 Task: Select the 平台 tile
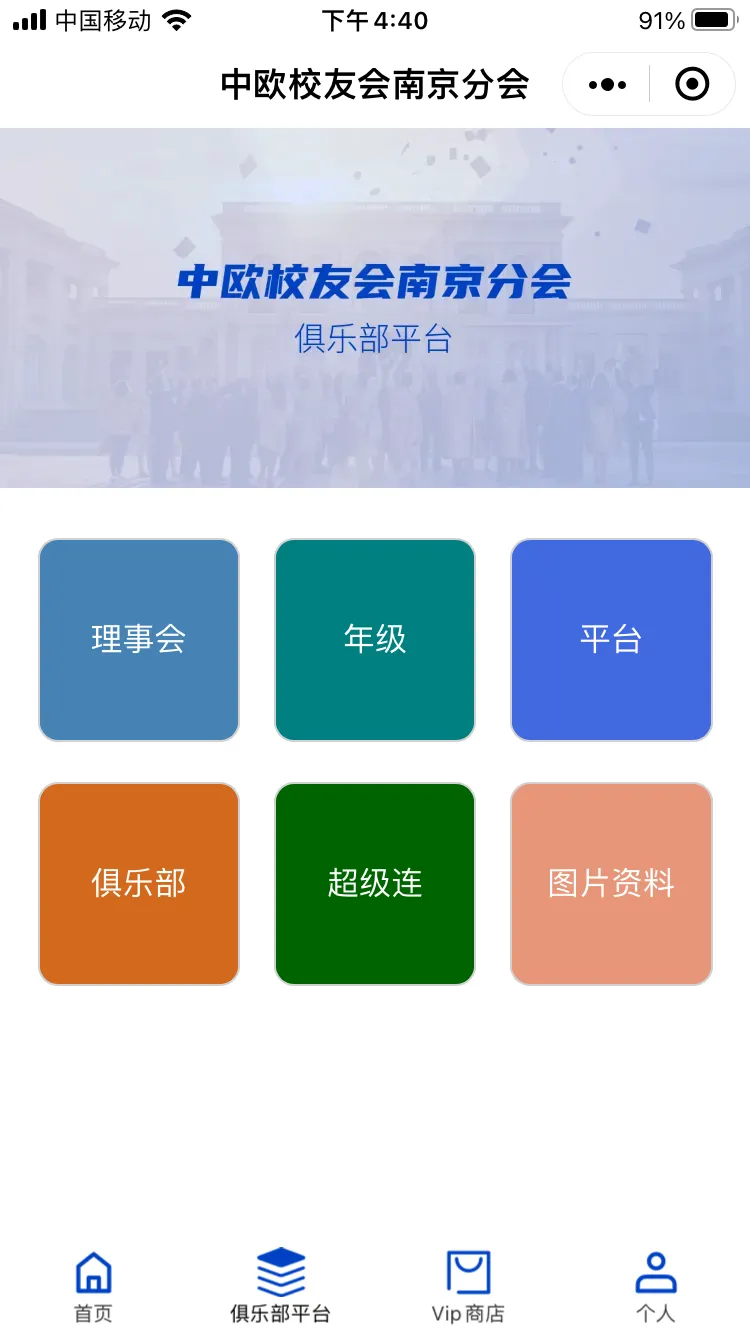coord(611,640)
